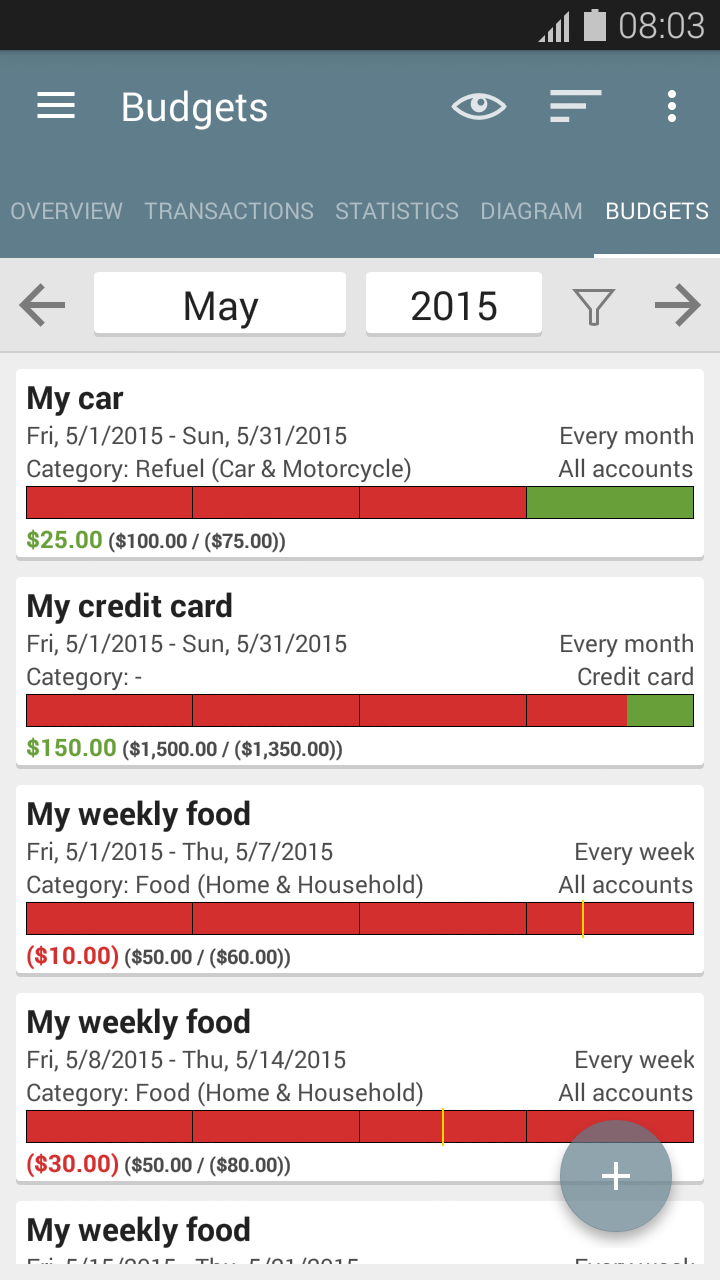Screen dimensions: 720x1280
Task: Add a new budget
Action: click(615, 1176)
